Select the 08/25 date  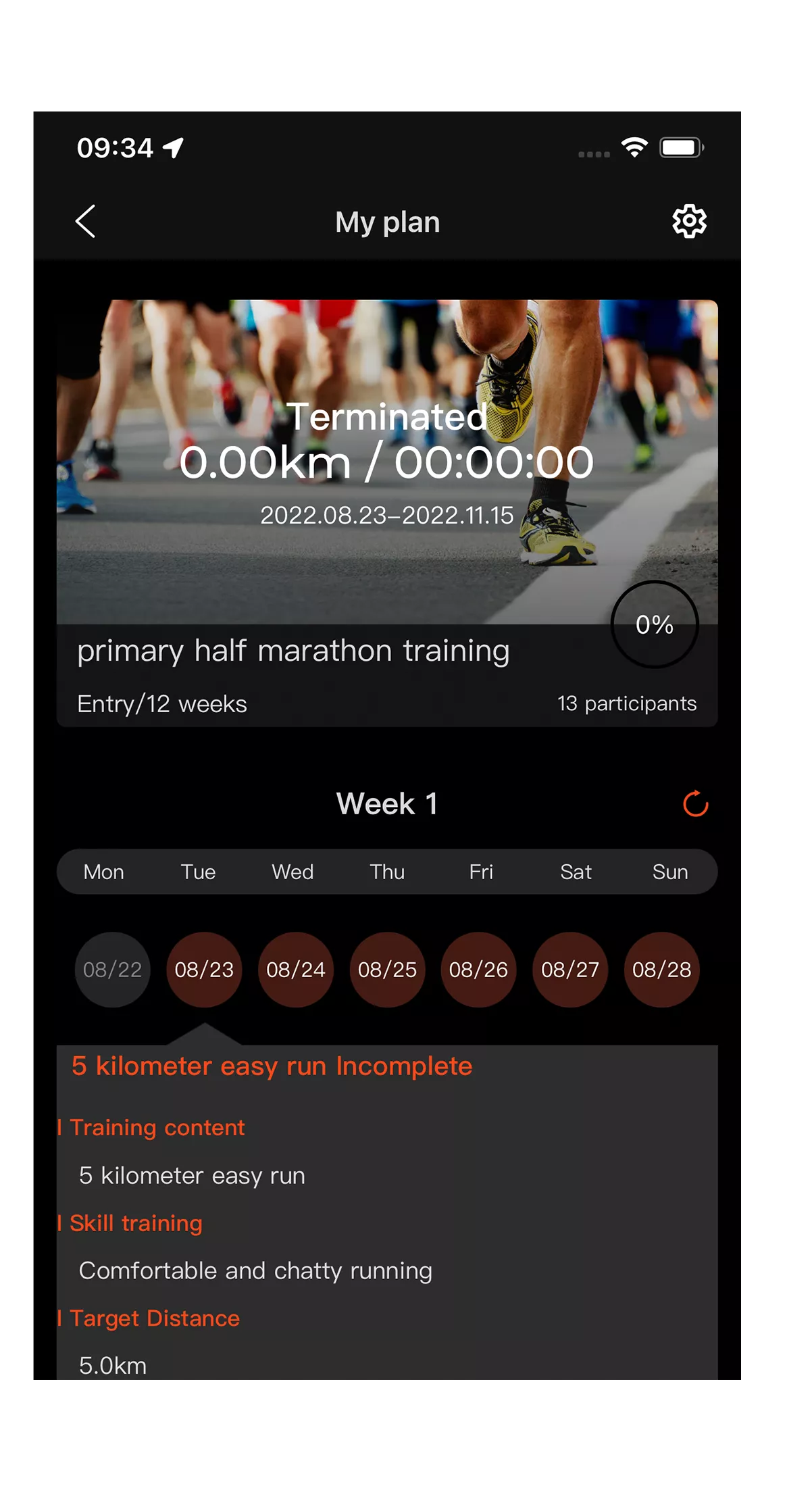387,970
